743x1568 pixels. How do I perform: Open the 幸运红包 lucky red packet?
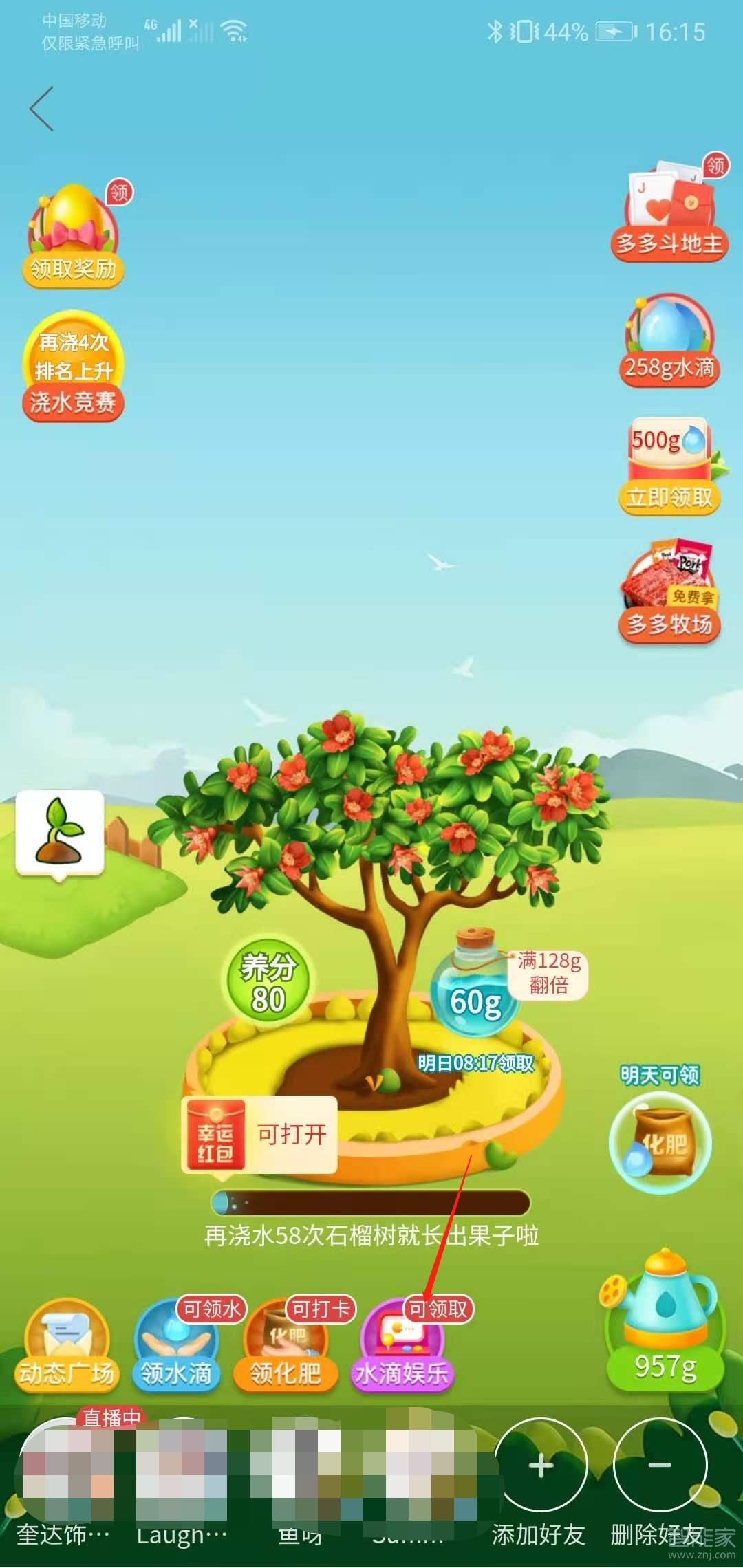pos(259,1135)
